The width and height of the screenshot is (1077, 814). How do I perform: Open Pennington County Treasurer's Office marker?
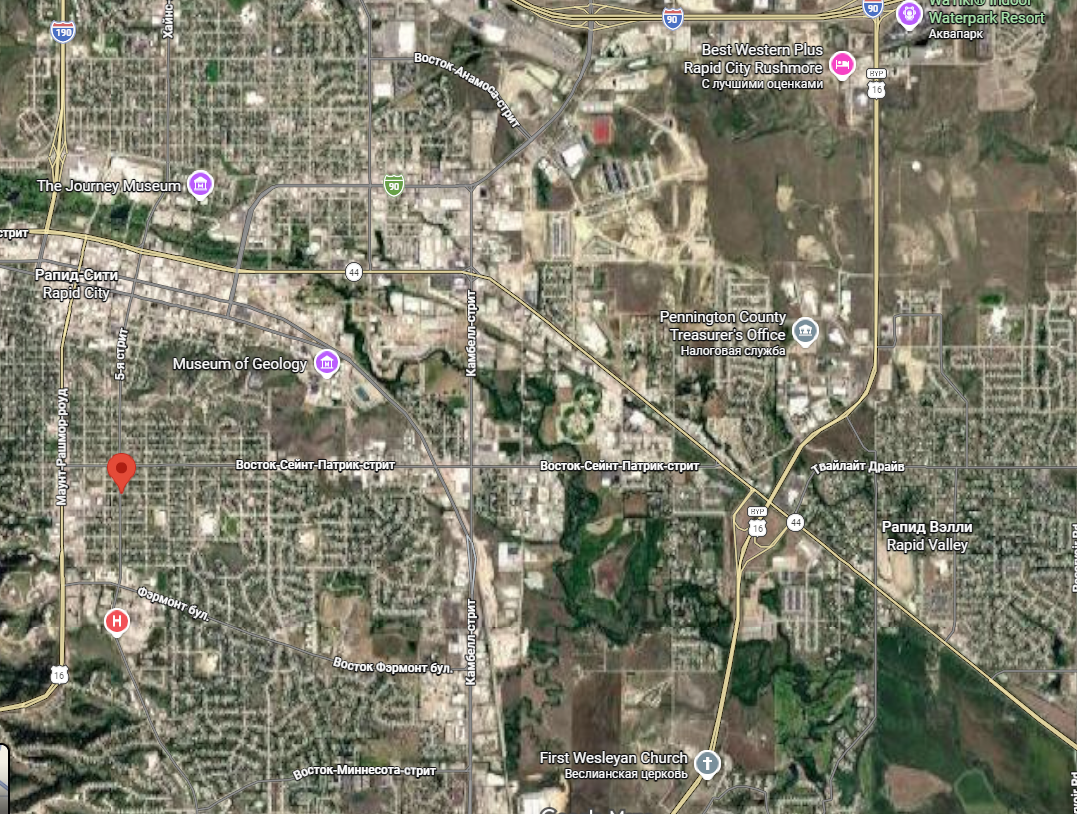click(804, 329)
